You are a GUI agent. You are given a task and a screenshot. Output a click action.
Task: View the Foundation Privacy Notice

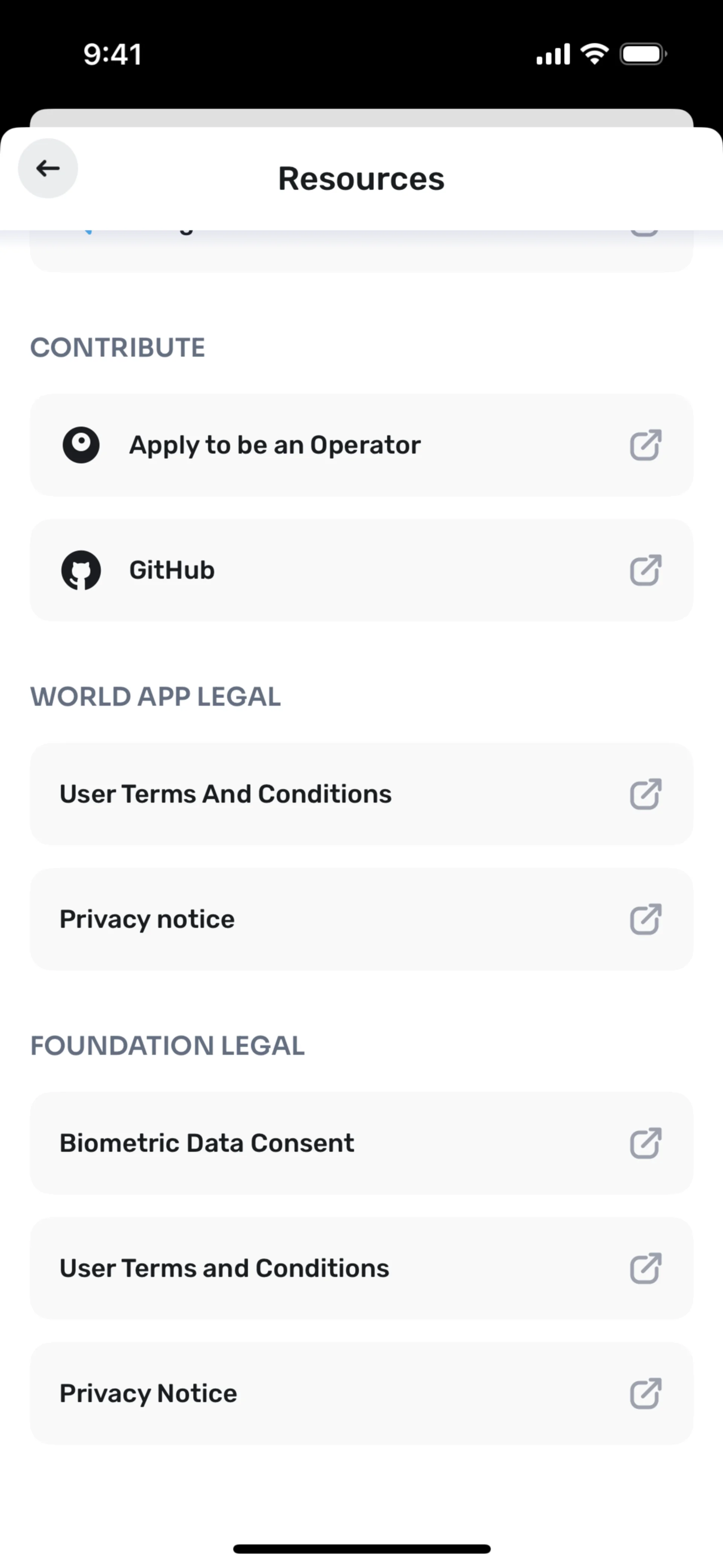click(361, 1393)
